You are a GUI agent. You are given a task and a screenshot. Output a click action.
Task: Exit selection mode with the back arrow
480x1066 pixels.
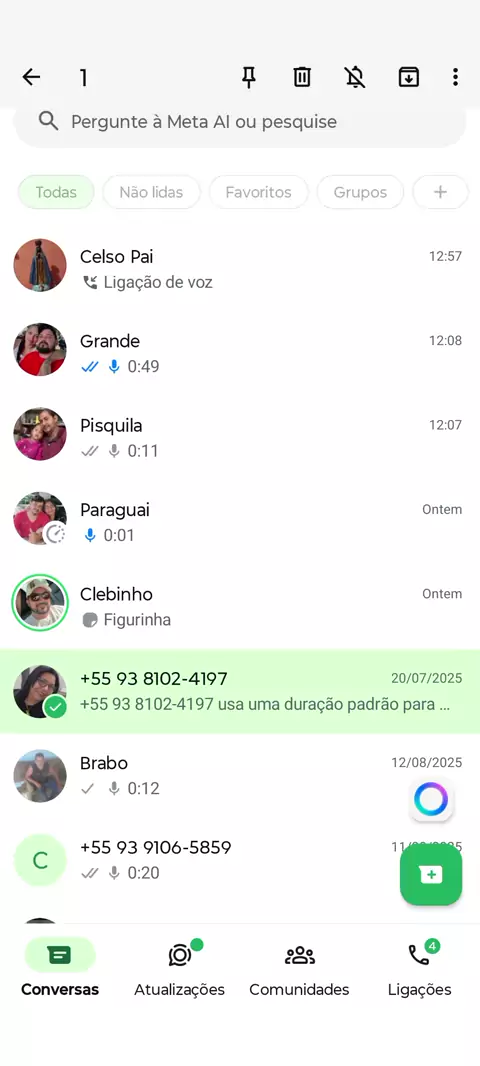pos(31,78)
